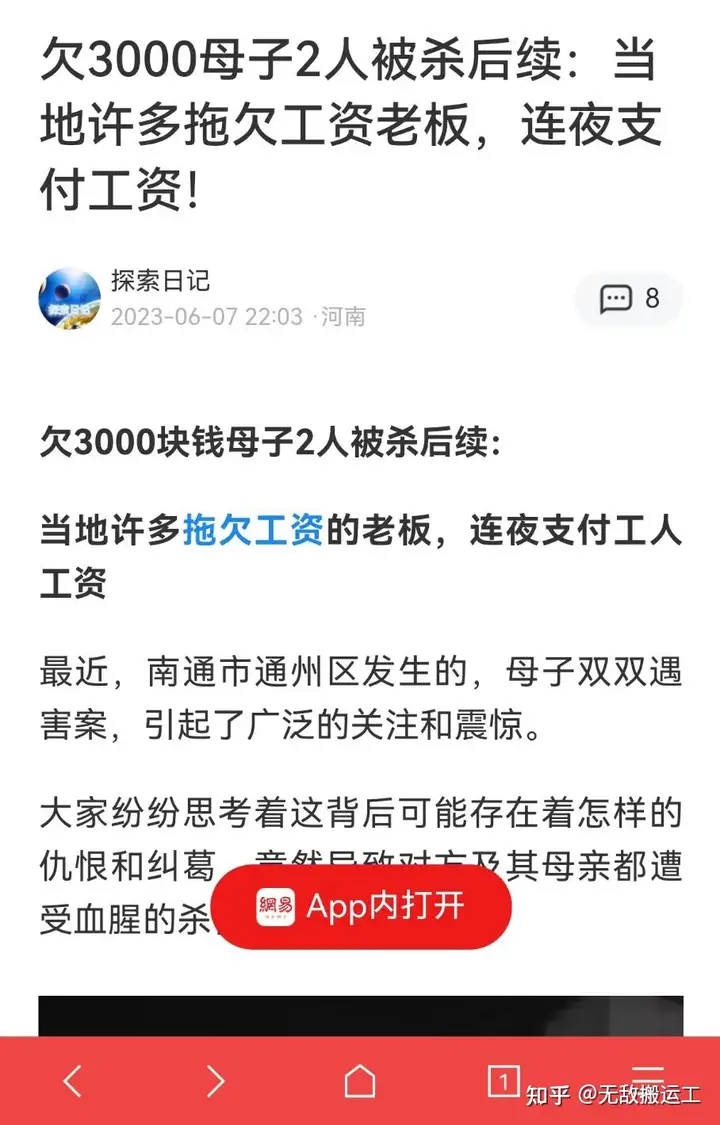Visit 探索日记 author profile avatar
This screenshot has height=1125, width=720.
[69, 298]
